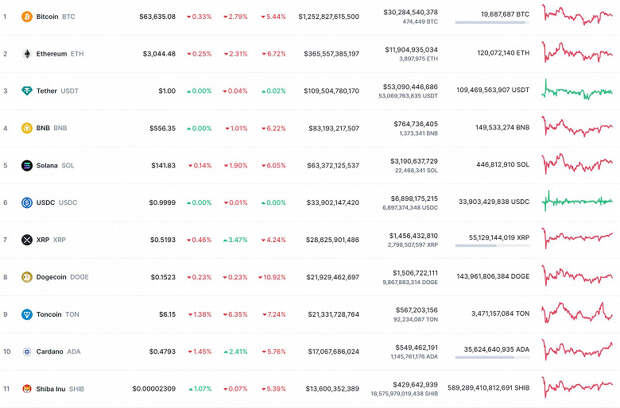Open the Shiba Inu SHIB row
The width and height of the screenshot is (620, 408).
[53, 388]
